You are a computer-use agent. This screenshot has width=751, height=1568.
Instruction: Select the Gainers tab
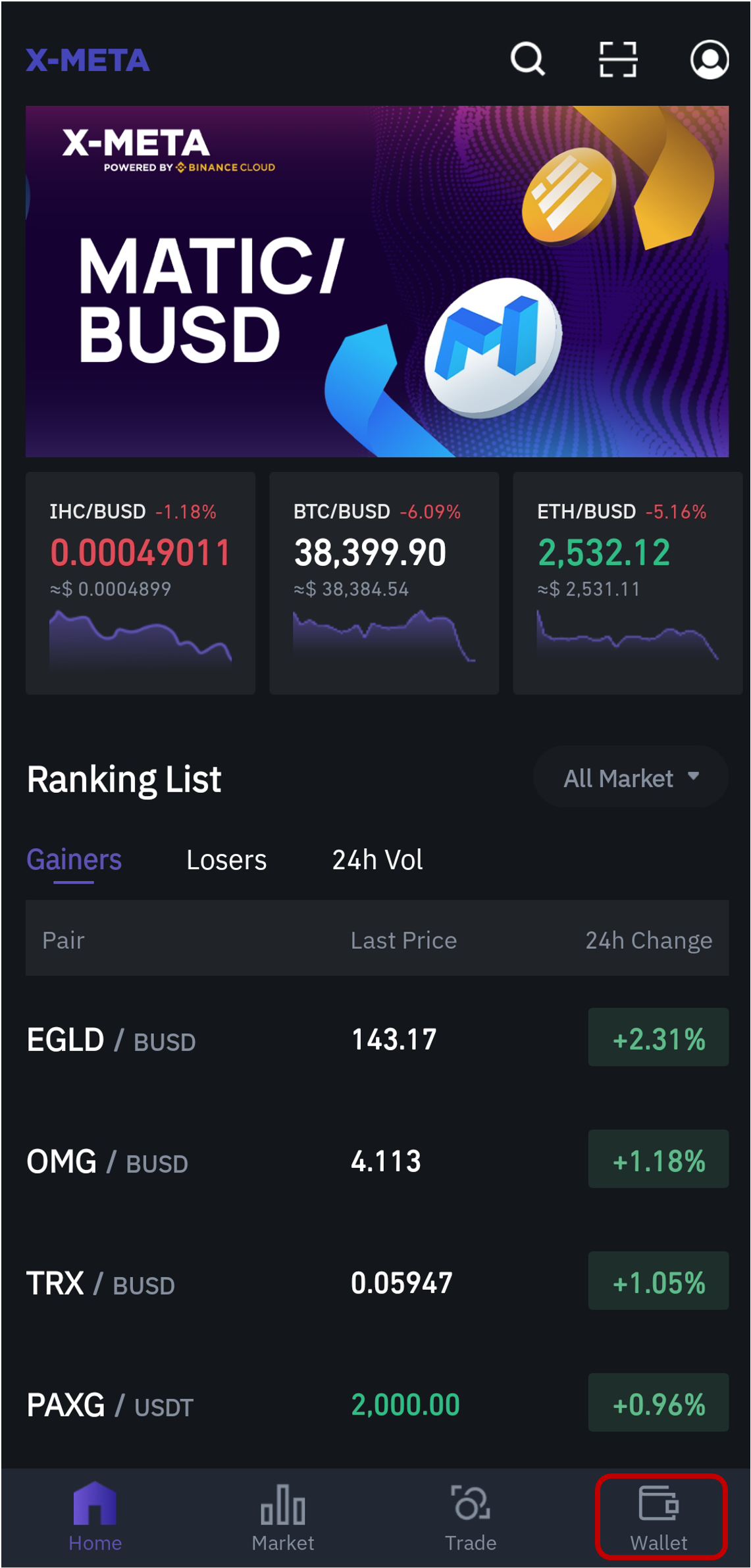point(74,859)
